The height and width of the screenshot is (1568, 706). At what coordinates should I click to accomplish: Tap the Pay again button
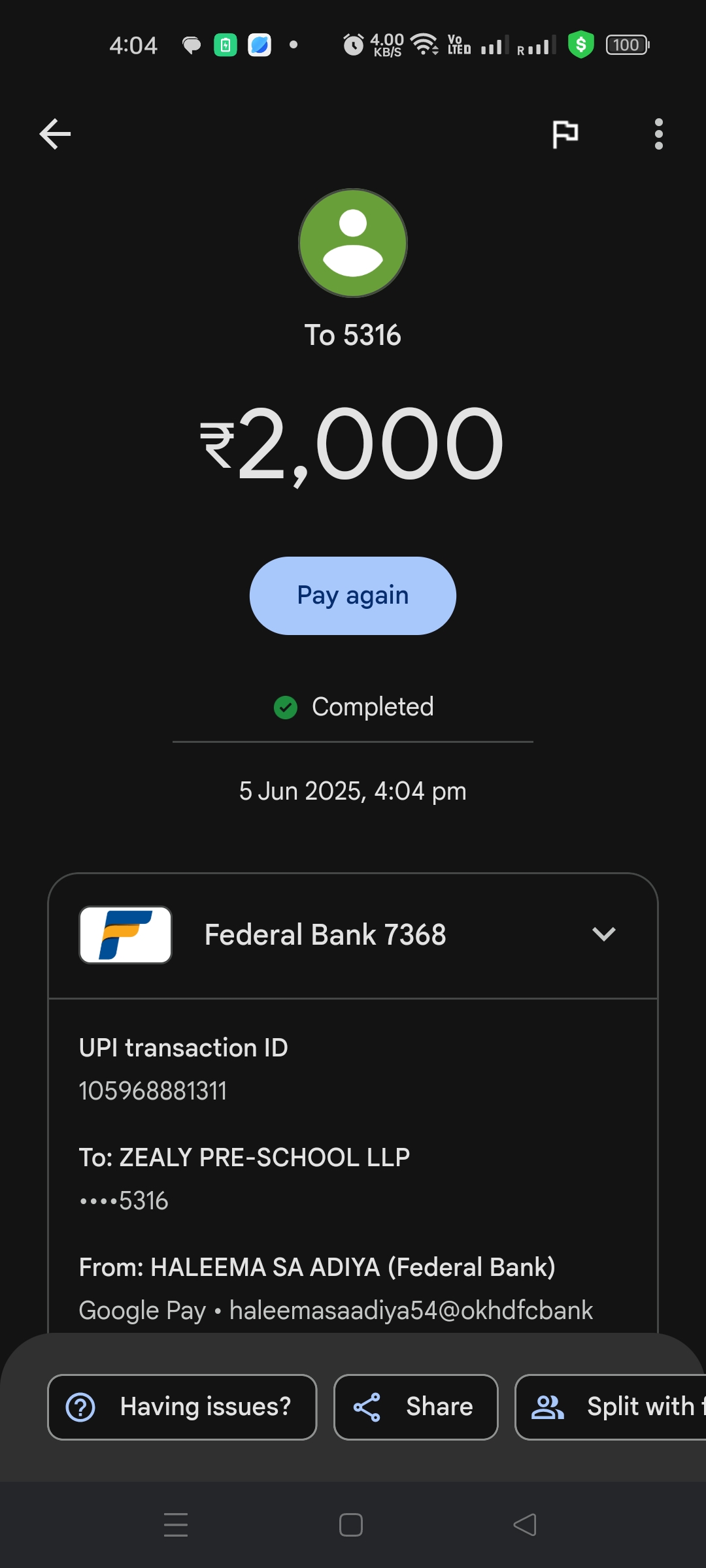click(x=353, y=596)
